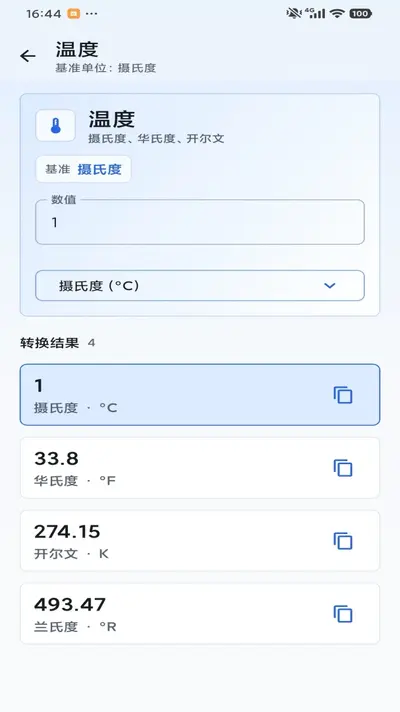Copy the 274.15 开尔文 result
Image resolution: width=400 pixels, height=712 pixels.
click(x=343, y=541)
